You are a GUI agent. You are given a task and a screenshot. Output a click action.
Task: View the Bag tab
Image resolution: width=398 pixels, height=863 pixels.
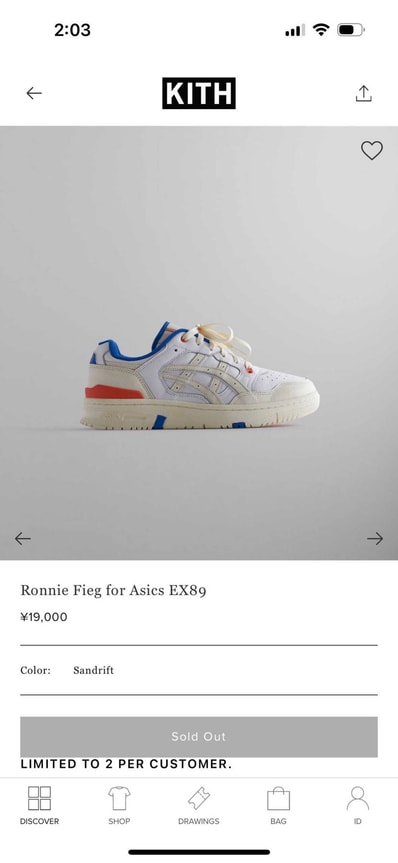(x=278, y=805)
